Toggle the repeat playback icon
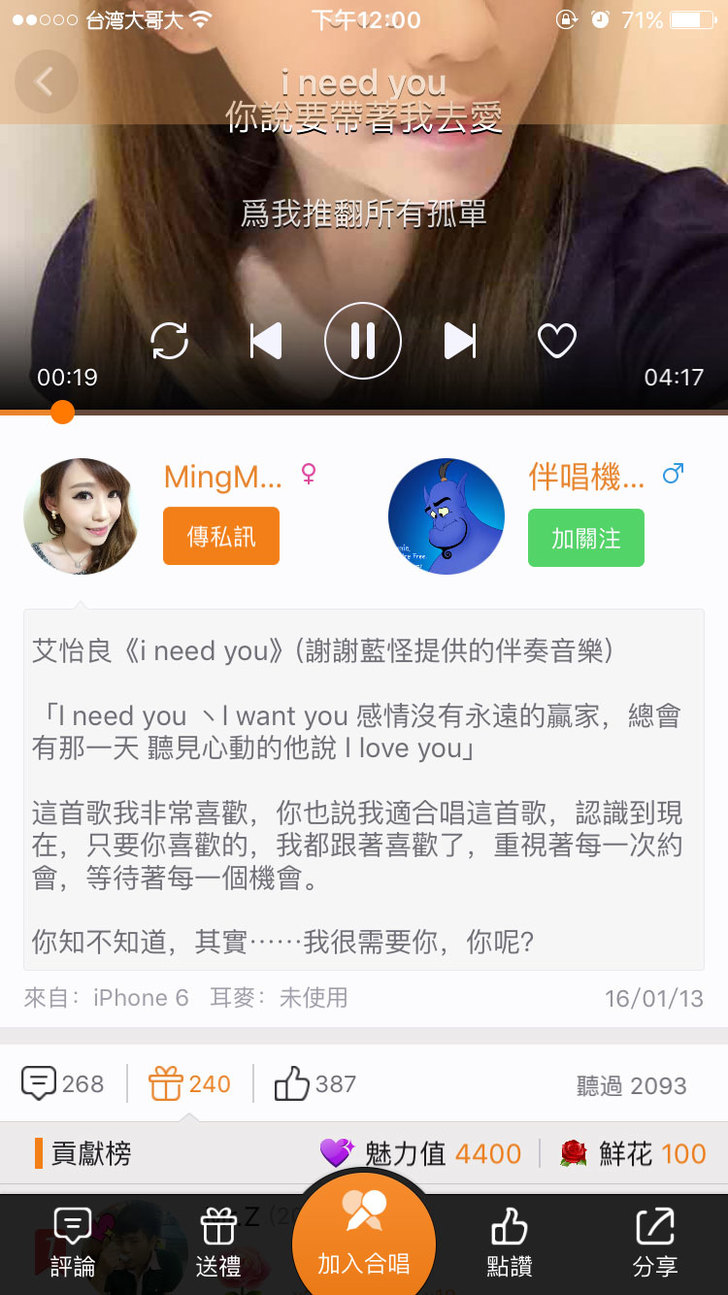 tap(170, 341)
